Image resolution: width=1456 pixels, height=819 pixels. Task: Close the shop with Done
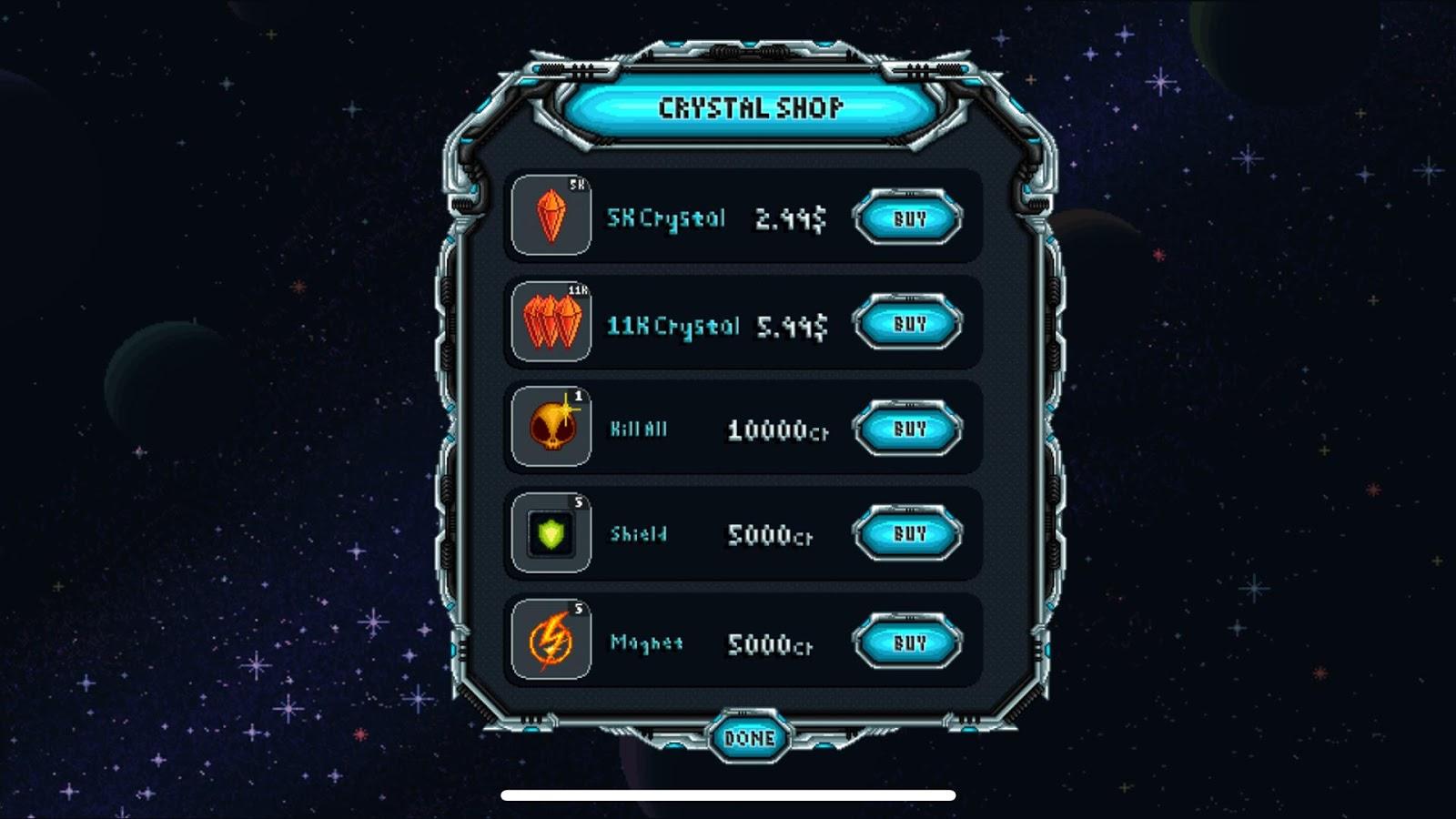click(x=749, y=738)
